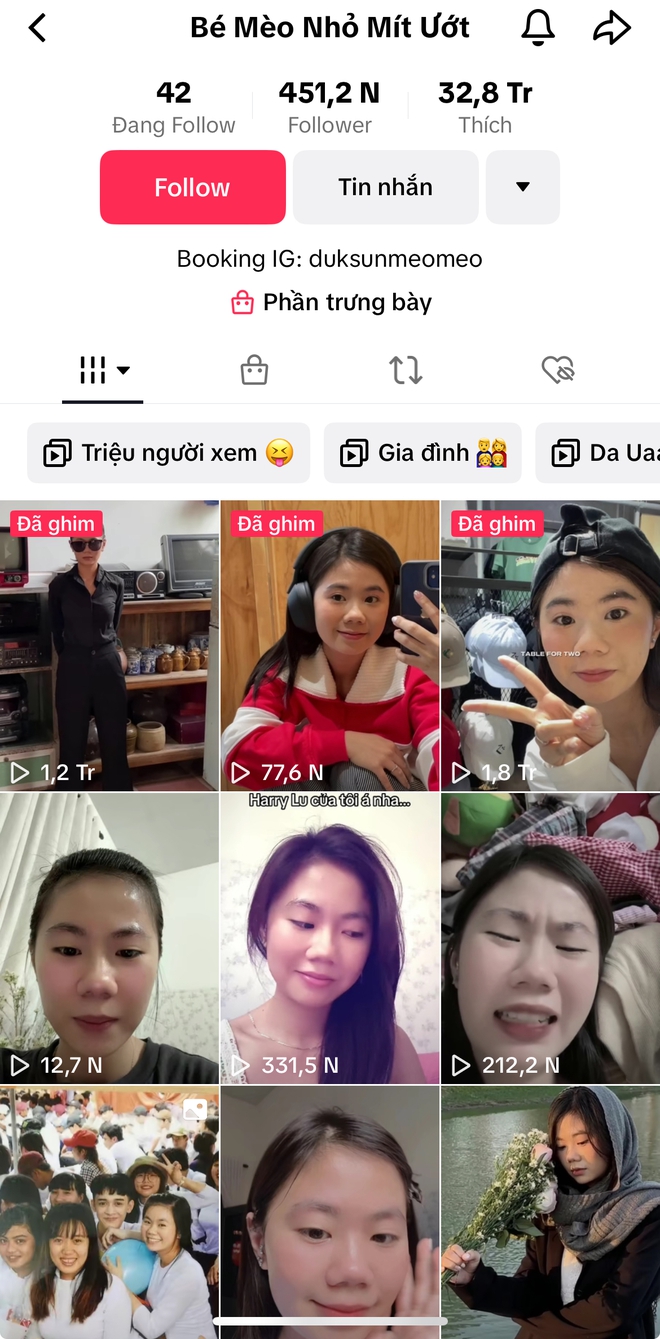Open pinned video with 1,2 Tr views
The width and height of the screenshot is (660, 1339).
(x=109, y=645)
